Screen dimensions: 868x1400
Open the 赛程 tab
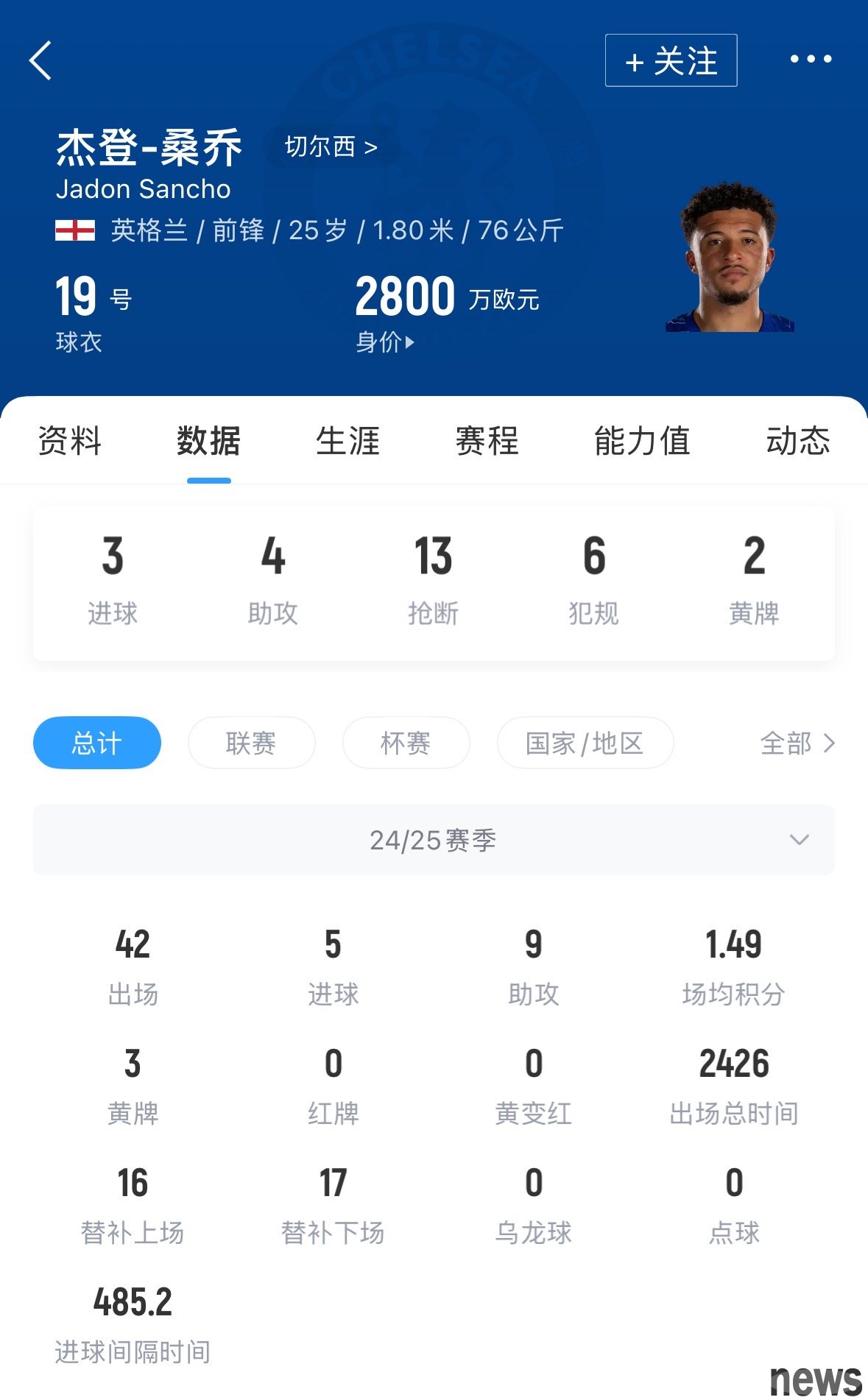pyautogui.click(x=487, y=442)
